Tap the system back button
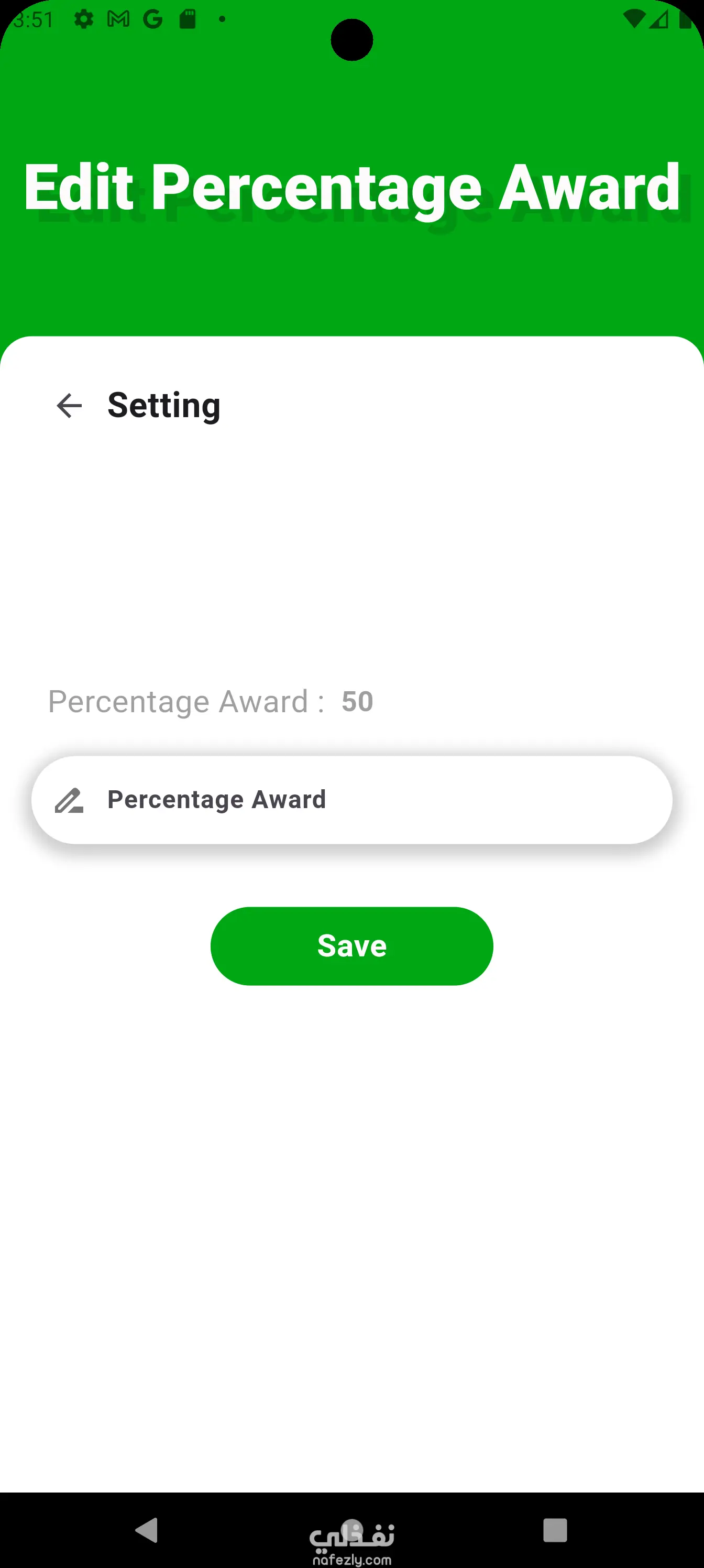The image size is (704, 1568). [147, 1530]
